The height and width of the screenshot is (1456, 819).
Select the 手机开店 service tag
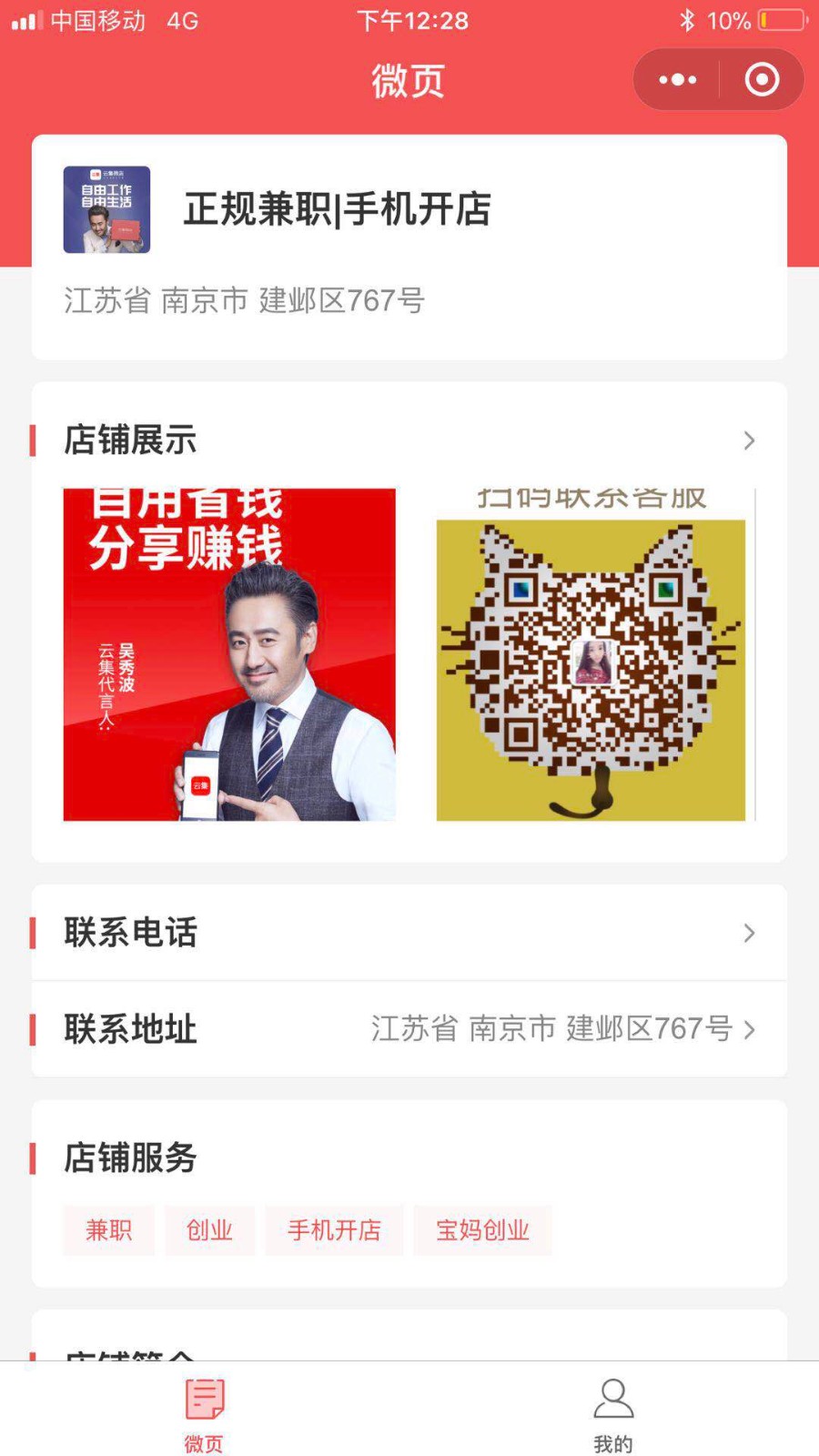[x=334, y=1230]
